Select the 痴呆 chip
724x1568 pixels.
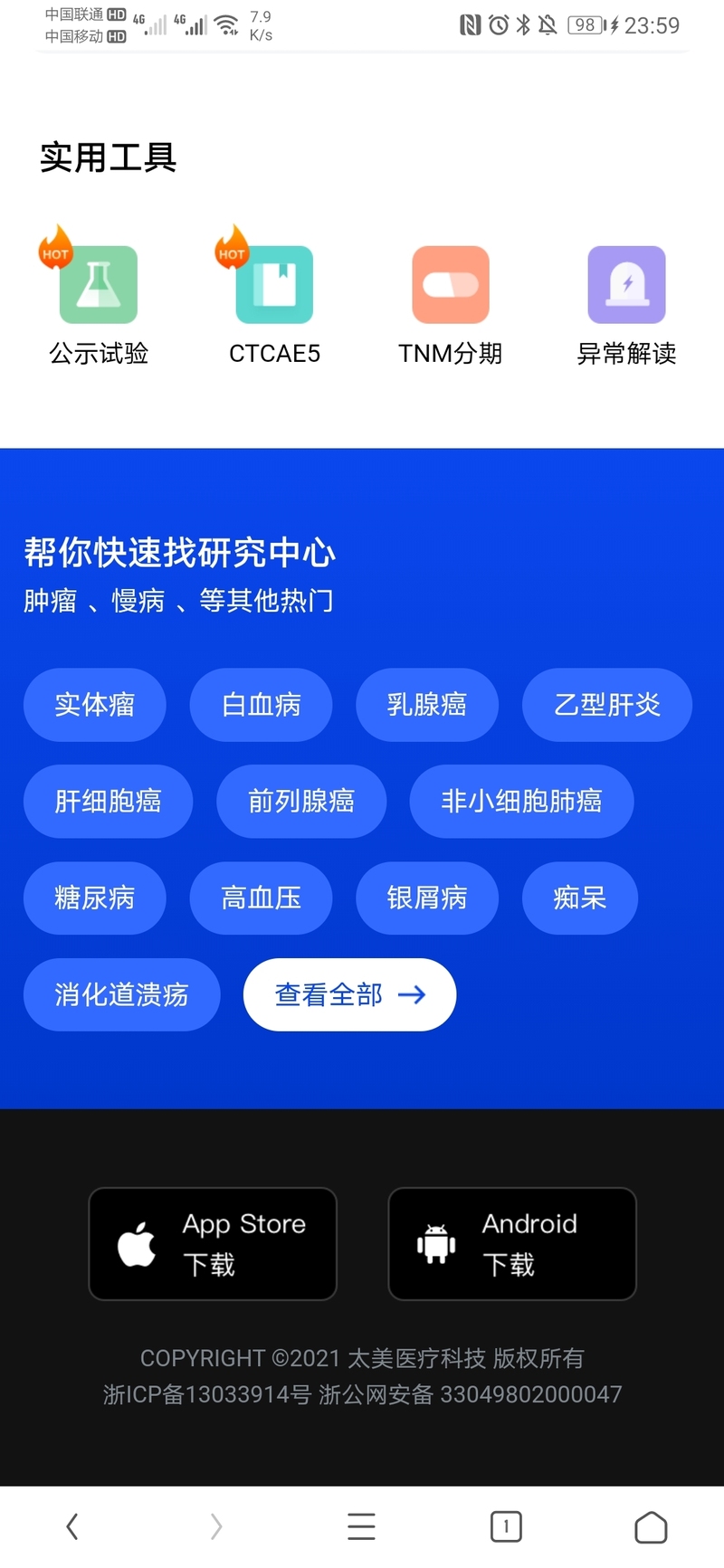[580, 898]
